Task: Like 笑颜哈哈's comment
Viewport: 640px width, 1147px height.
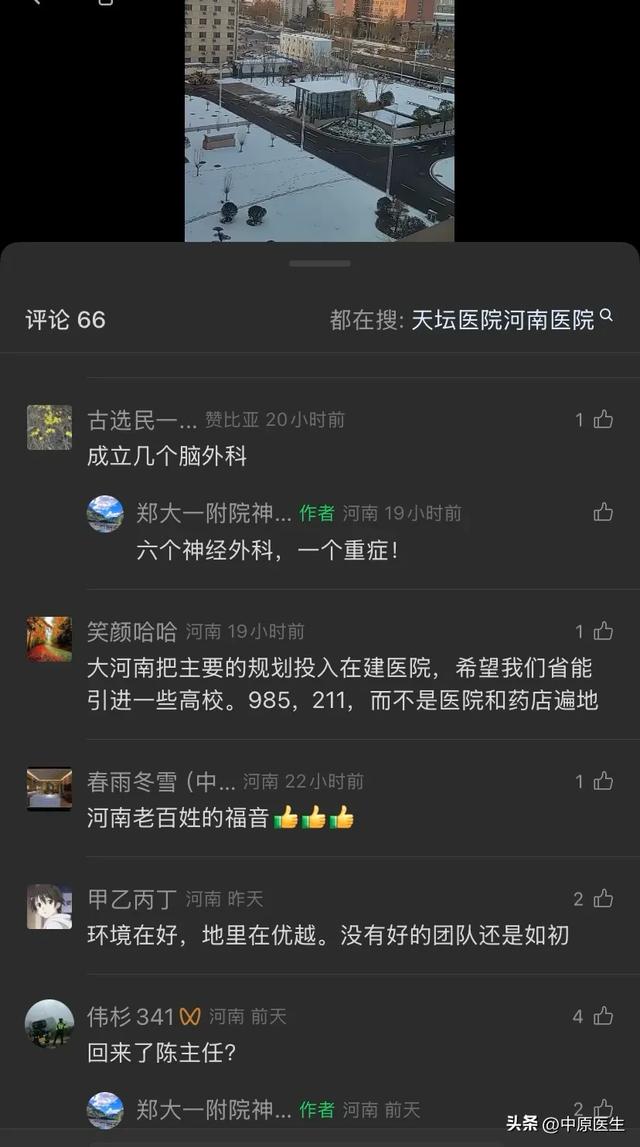Action: [x=603, y=631]
